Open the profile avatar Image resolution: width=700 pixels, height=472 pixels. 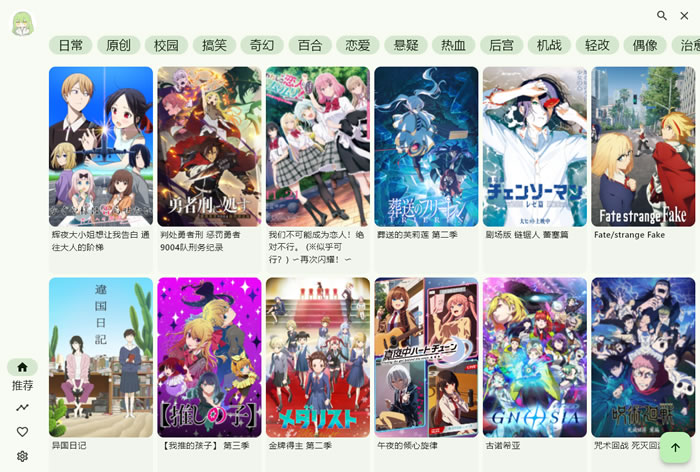22,23
